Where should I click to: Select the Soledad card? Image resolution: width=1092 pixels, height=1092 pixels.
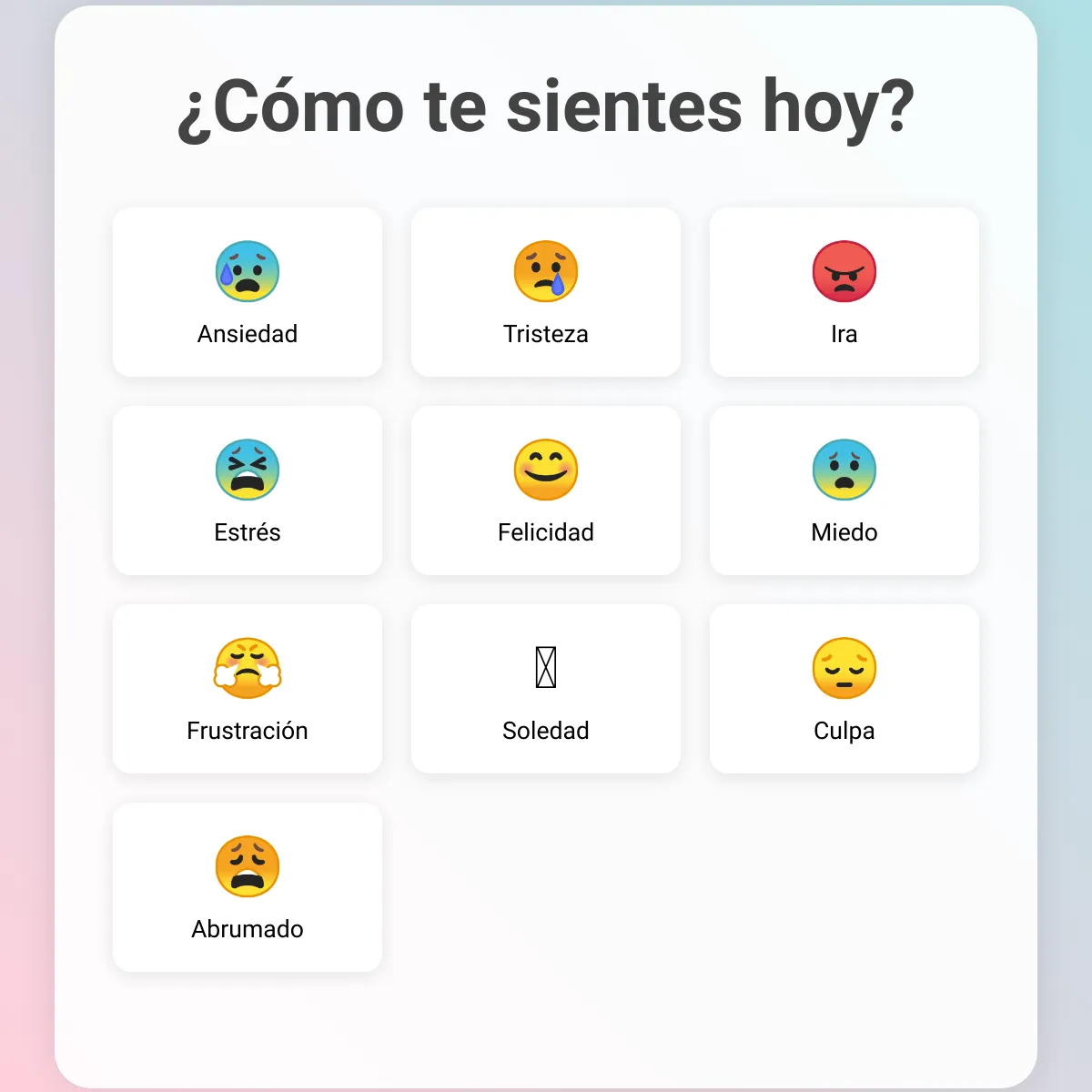(546, 689)
